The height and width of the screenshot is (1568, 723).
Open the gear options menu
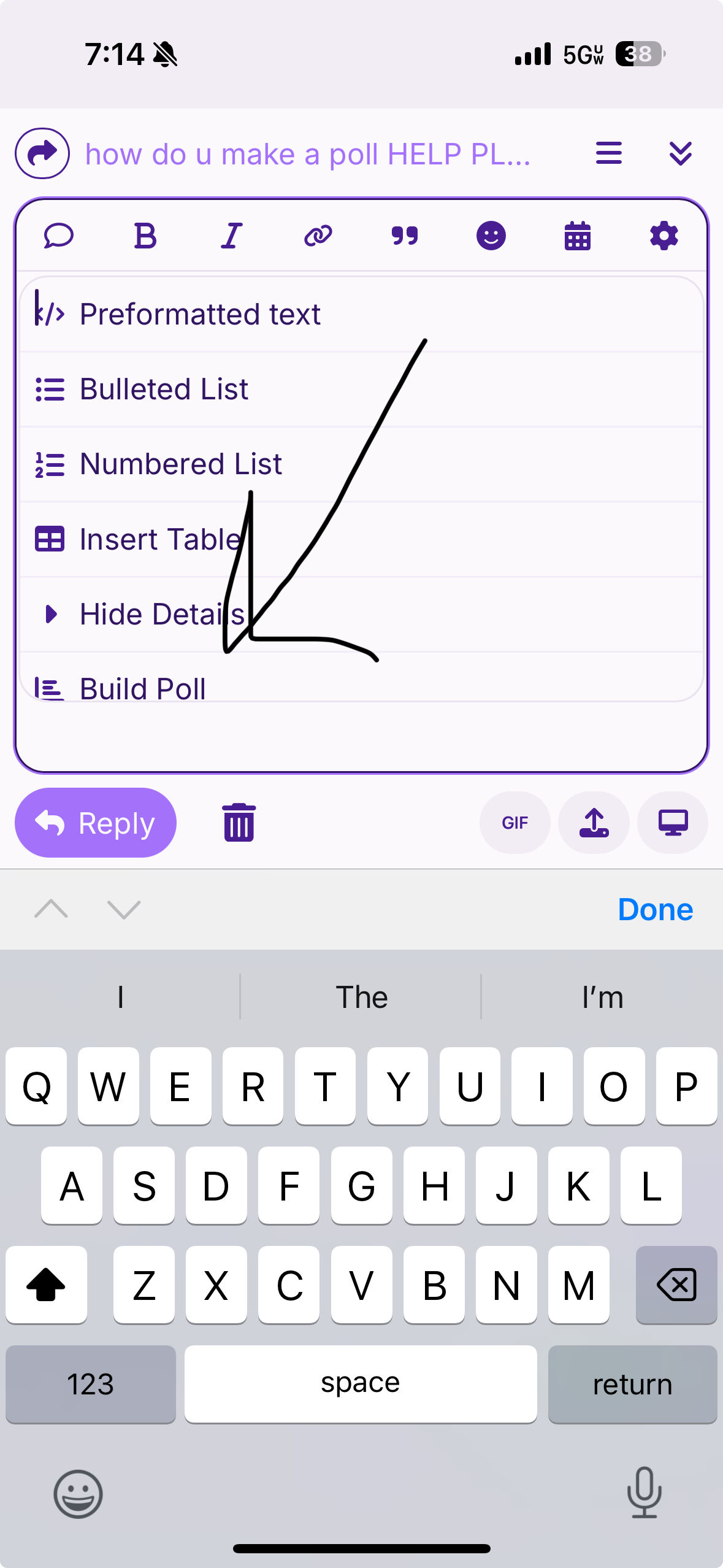click(664, 236)
